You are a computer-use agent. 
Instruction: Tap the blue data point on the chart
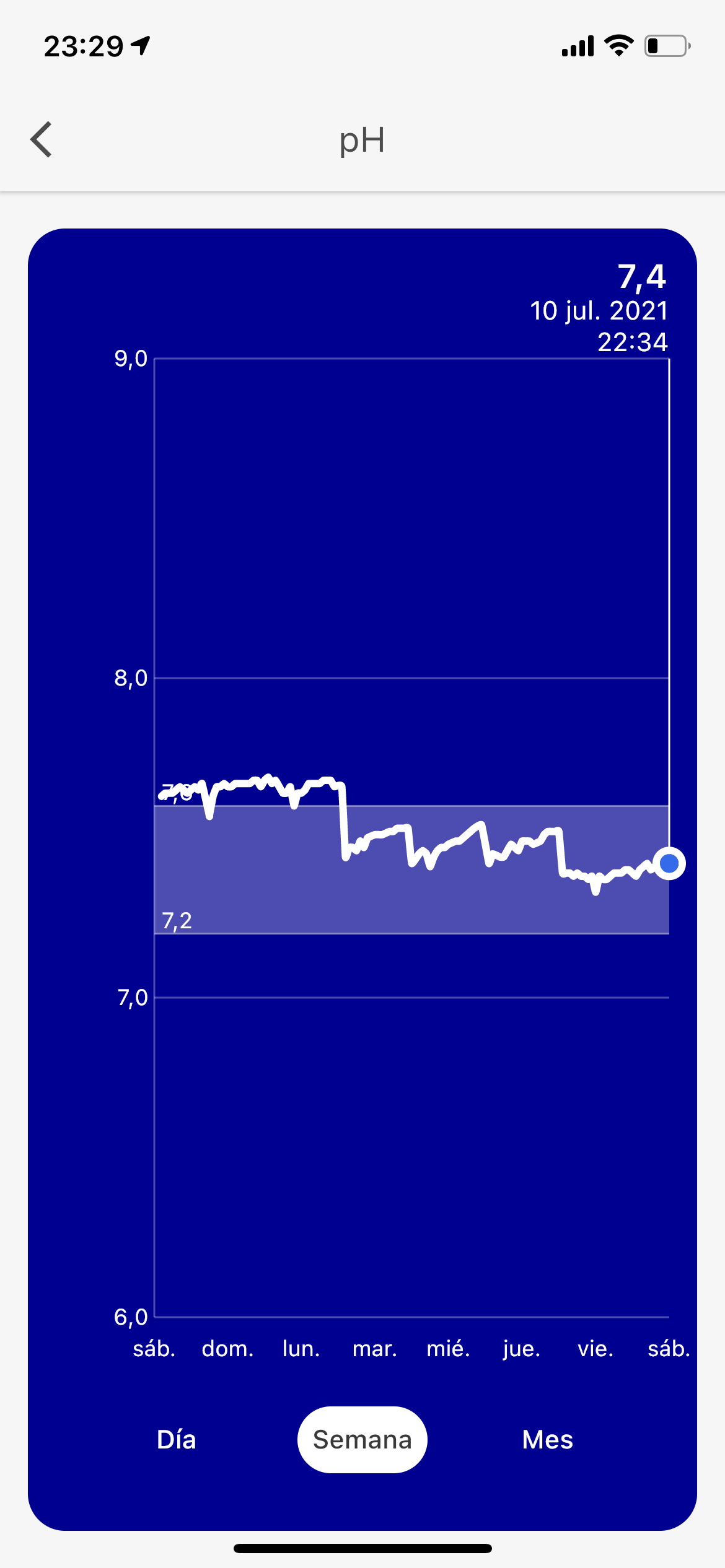(669, 863)
